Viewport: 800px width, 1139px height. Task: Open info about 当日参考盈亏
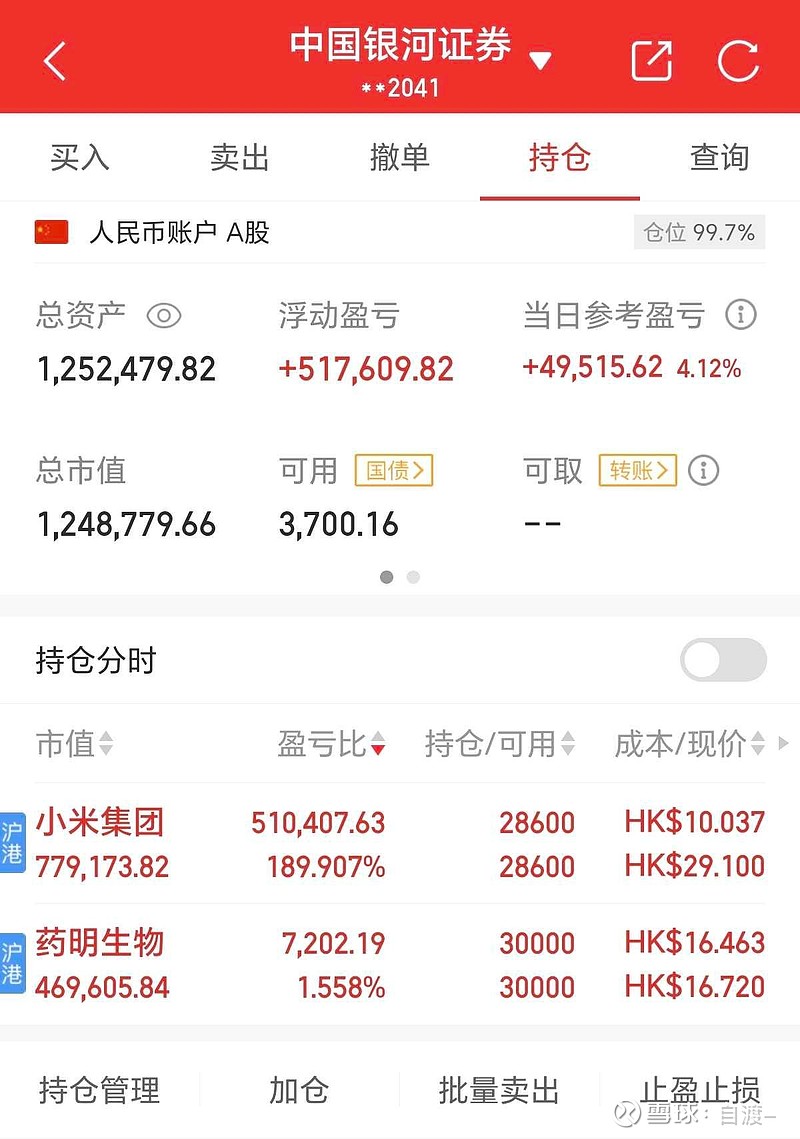[x=741, y=314]
